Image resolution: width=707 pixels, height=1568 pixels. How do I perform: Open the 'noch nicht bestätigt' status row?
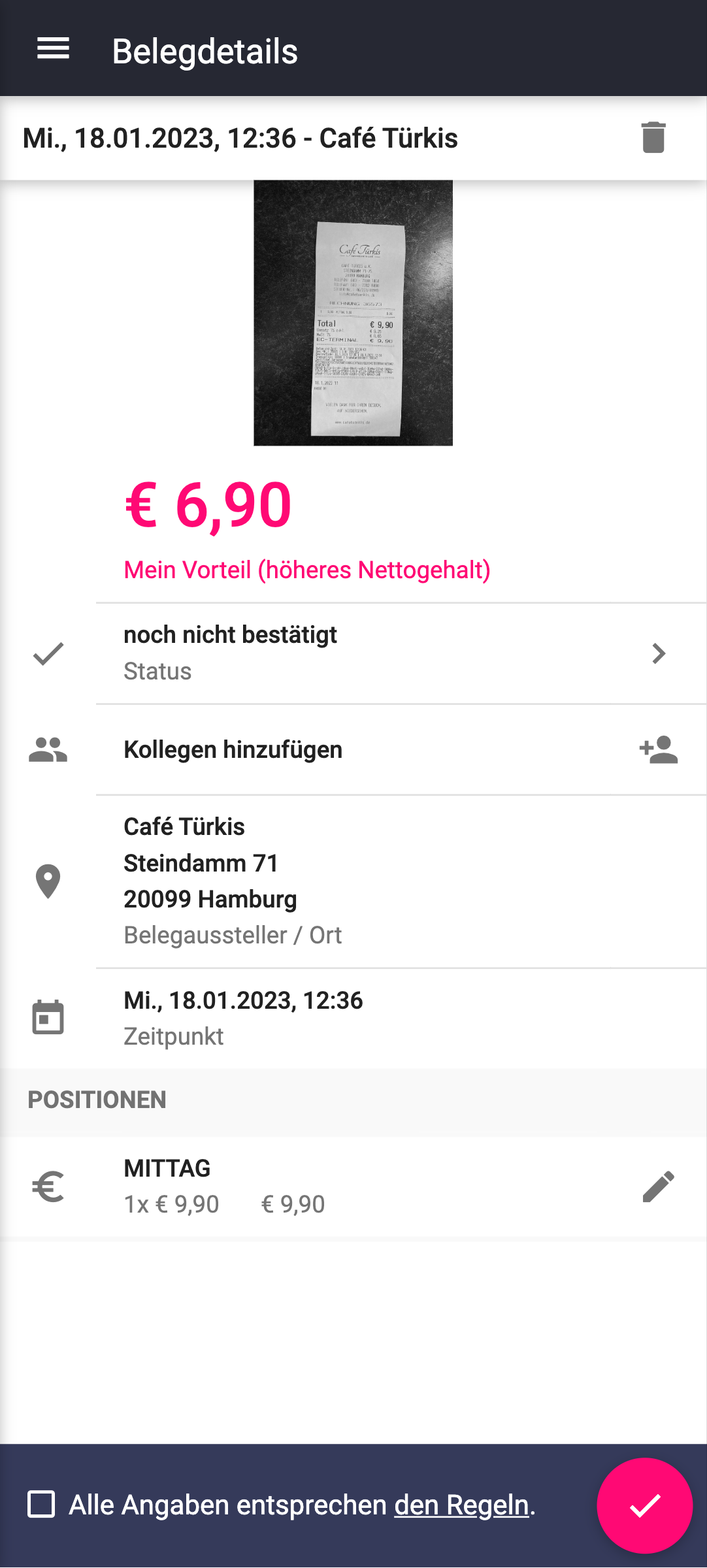point(354,653)
